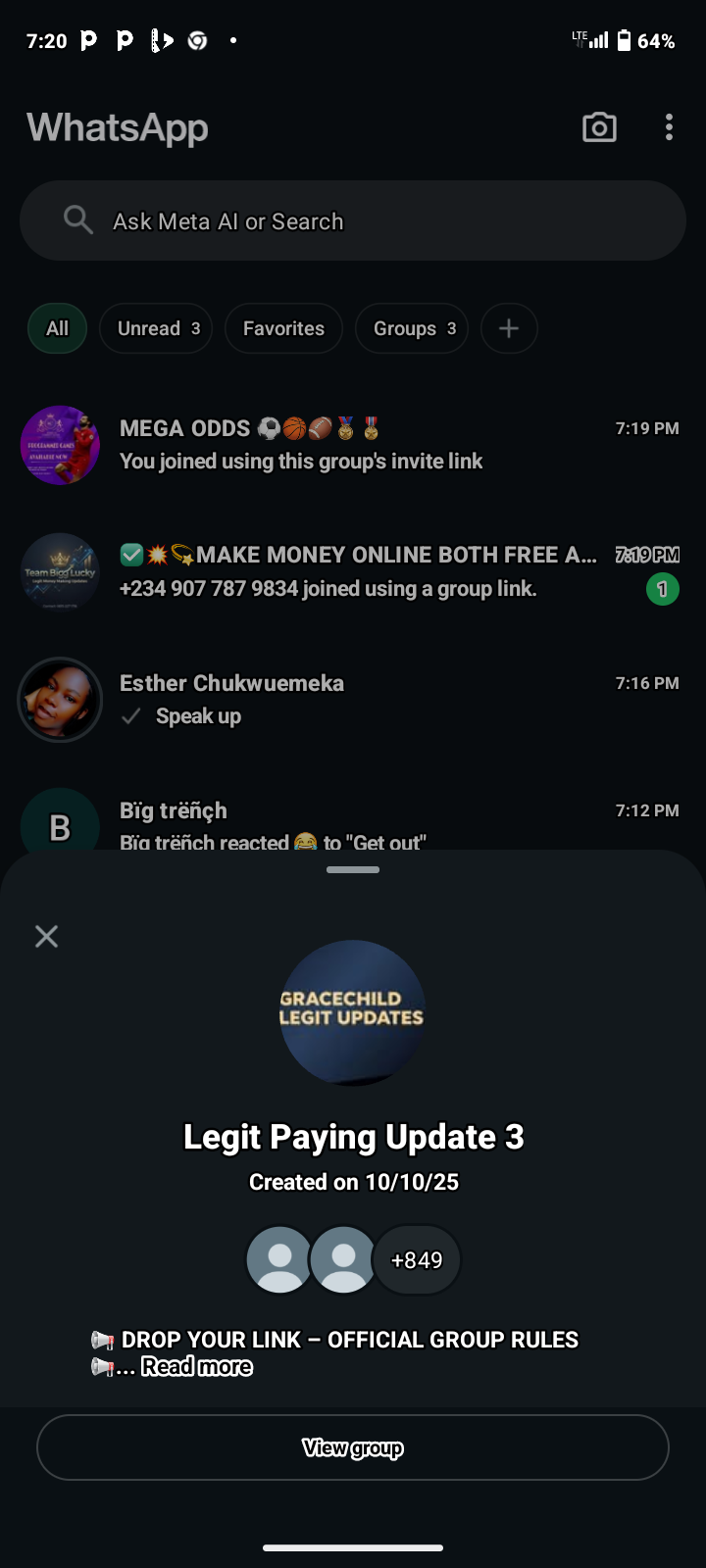
Task: Expand group description with Read more
Action: (x=197, y=1367)
